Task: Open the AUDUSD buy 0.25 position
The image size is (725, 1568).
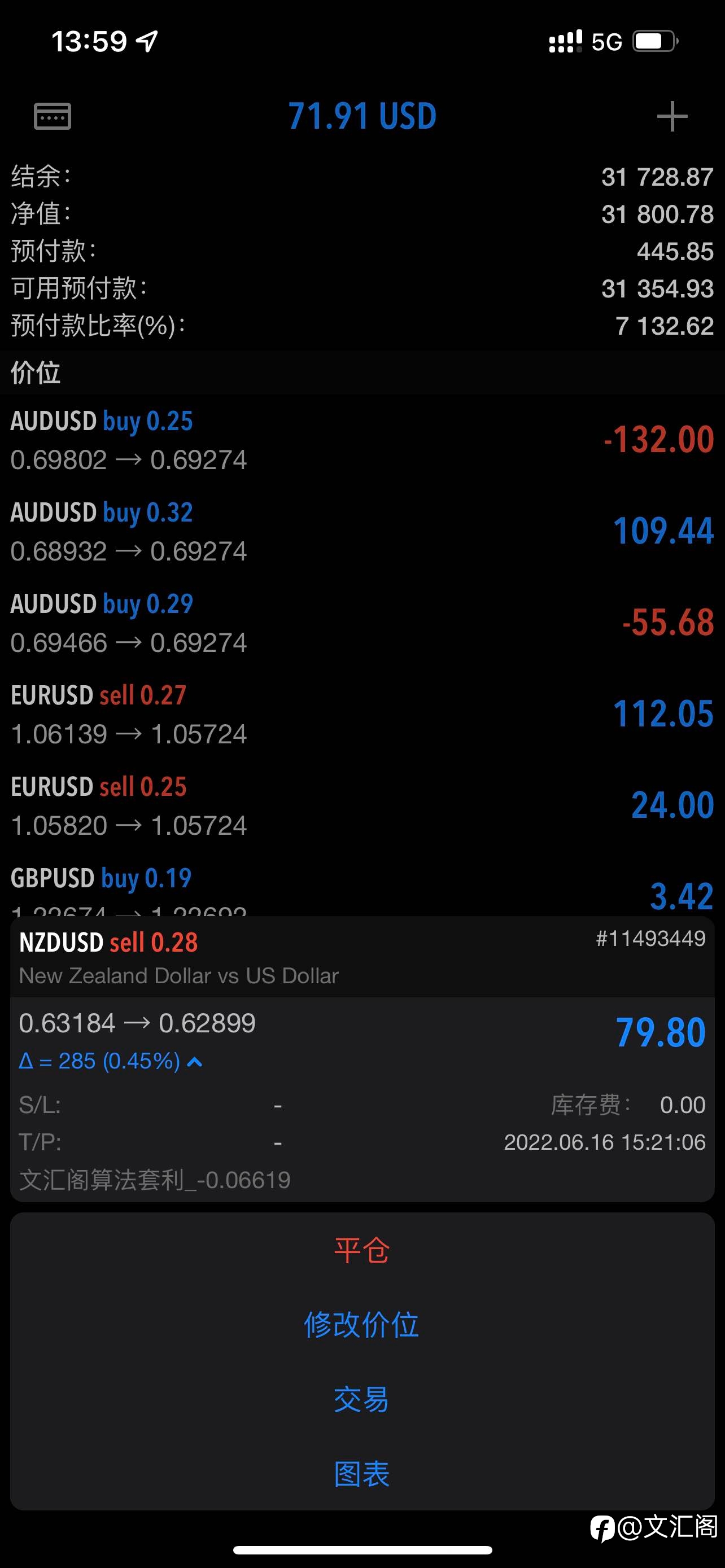Action: (362, 440)
